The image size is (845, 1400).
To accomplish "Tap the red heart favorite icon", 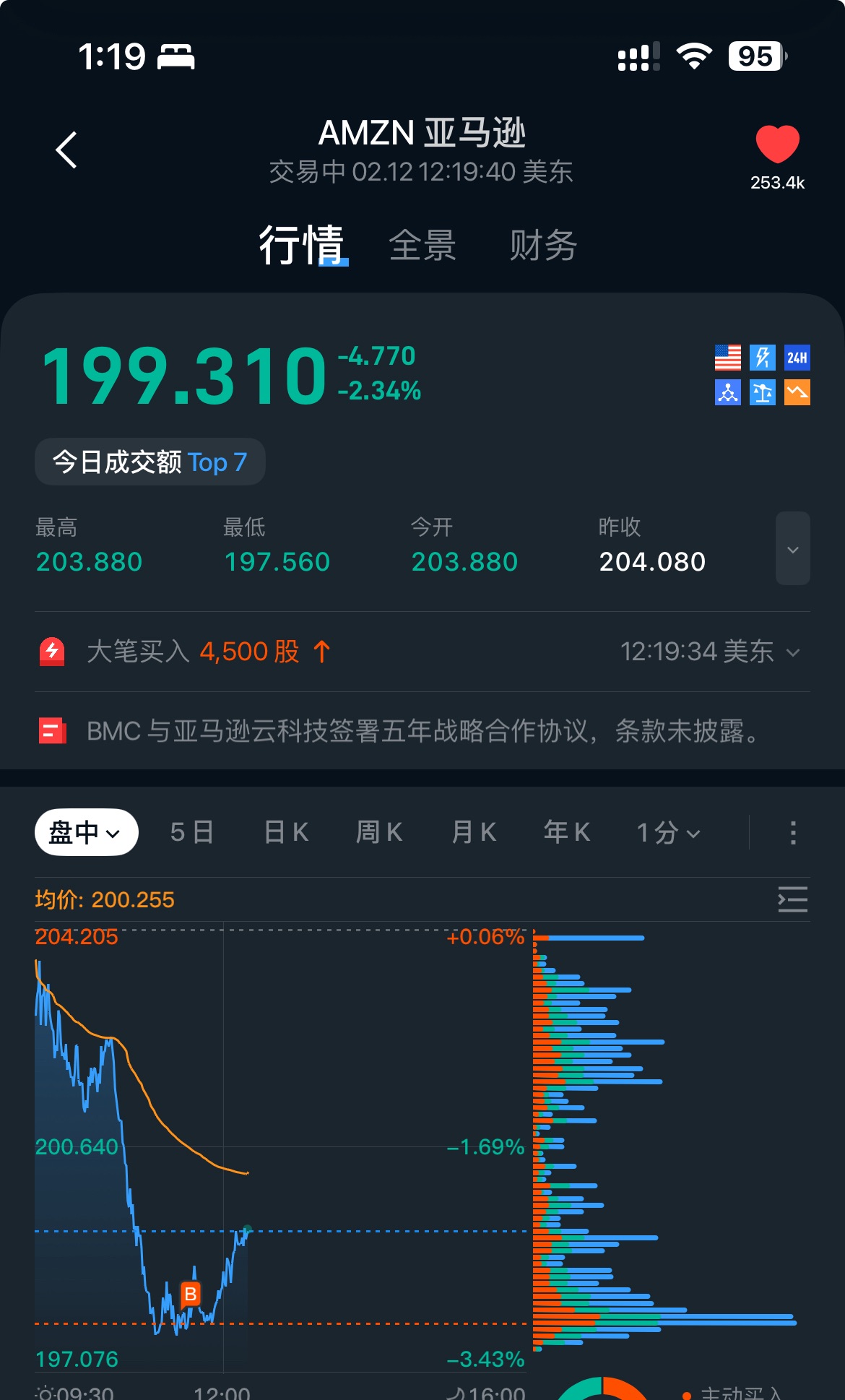I will click(x=777, y=144).
